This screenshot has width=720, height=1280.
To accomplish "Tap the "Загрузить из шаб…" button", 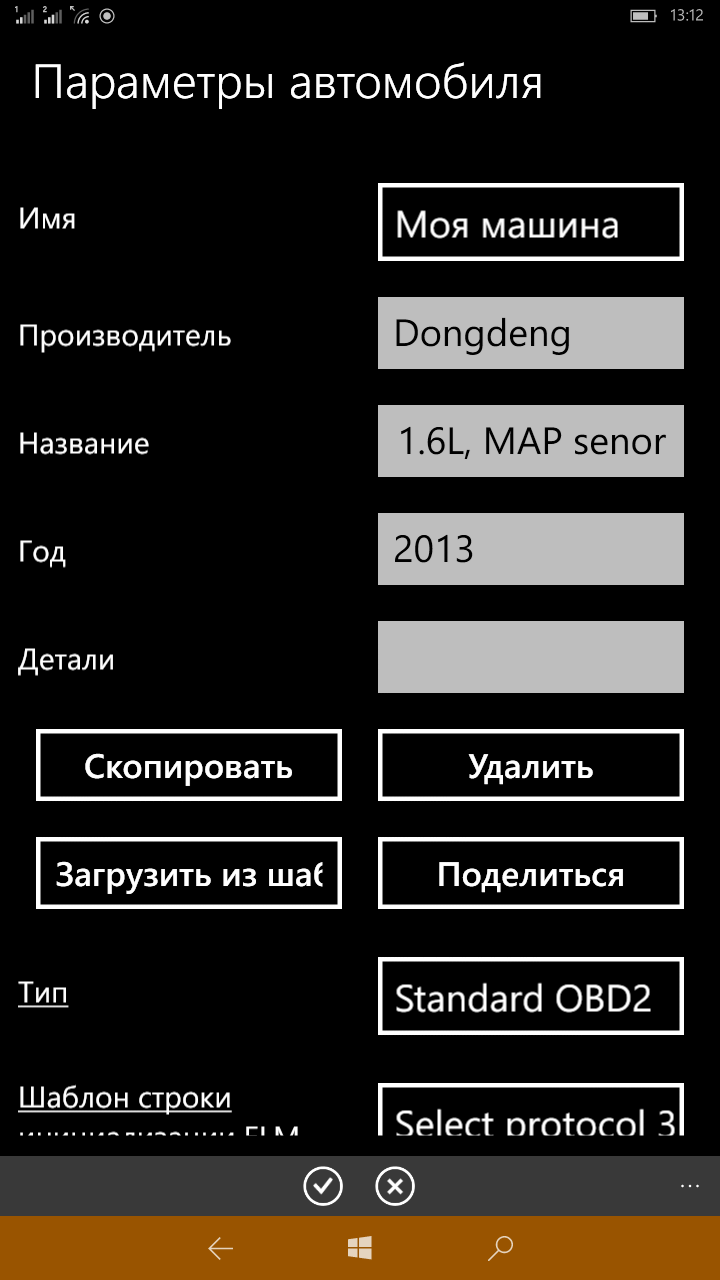I will (x=189, y=873).
